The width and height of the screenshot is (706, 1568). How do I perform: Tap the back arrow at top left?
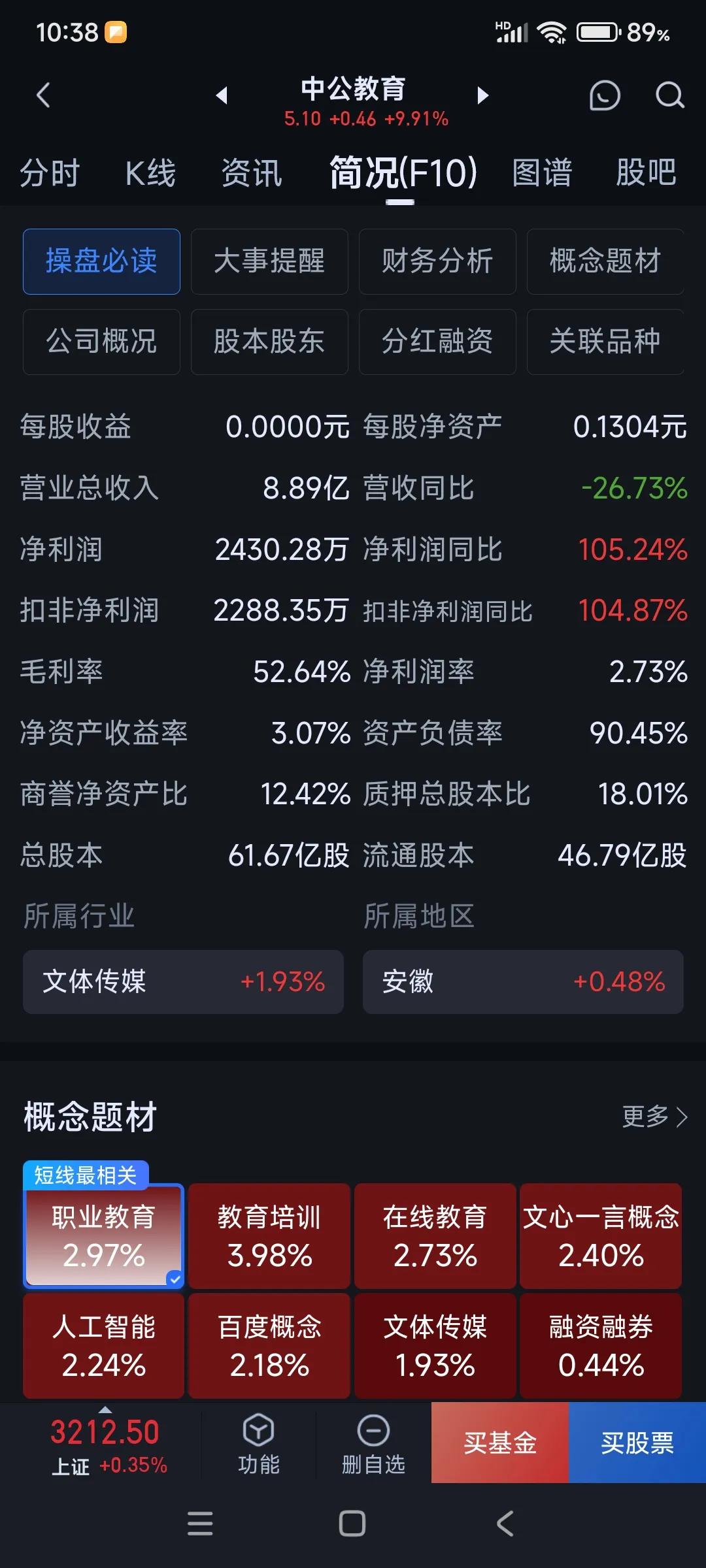click(43, 95)
